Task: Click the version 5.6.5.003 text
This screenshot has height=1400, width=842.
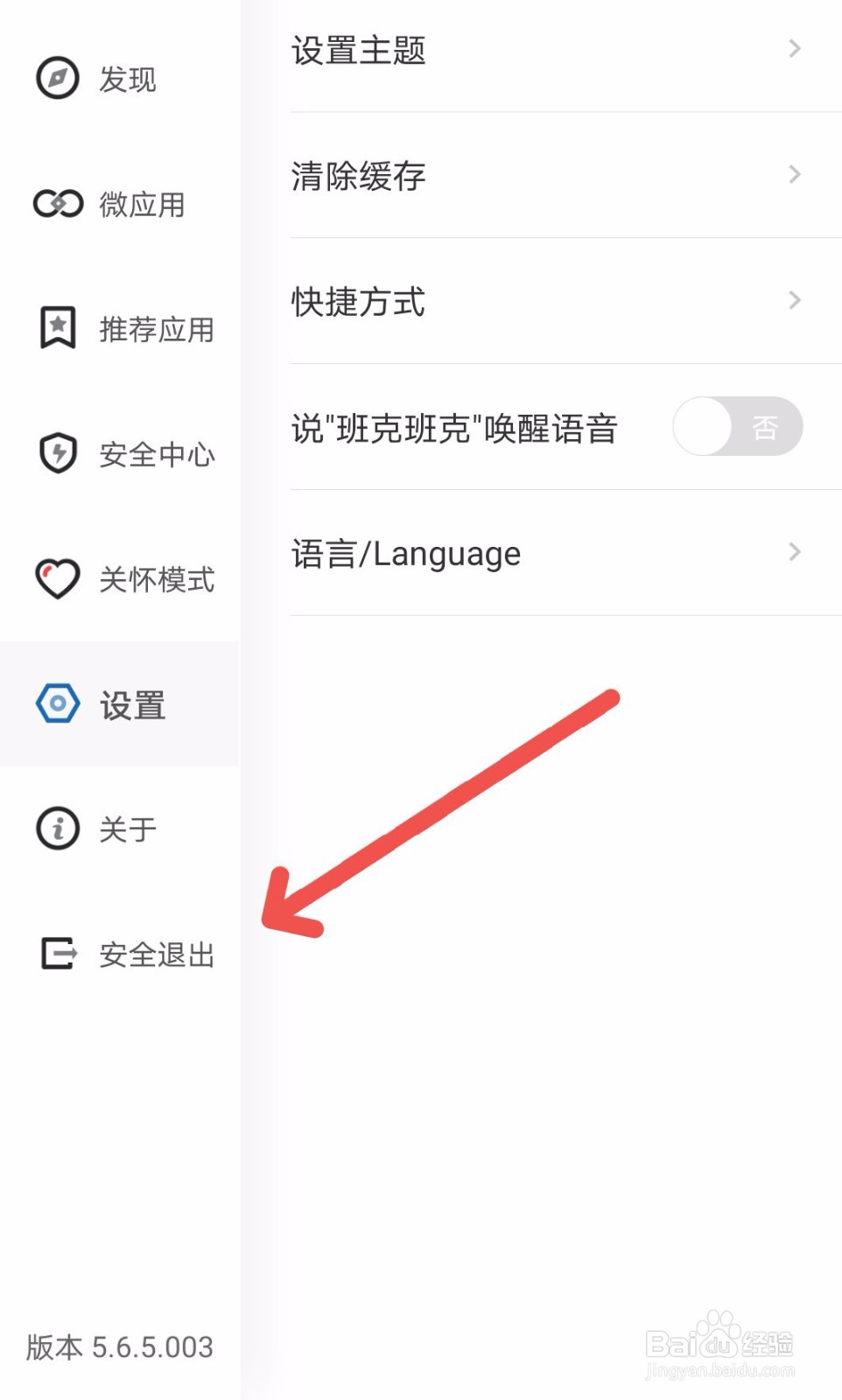Action: click(119, 1347)
